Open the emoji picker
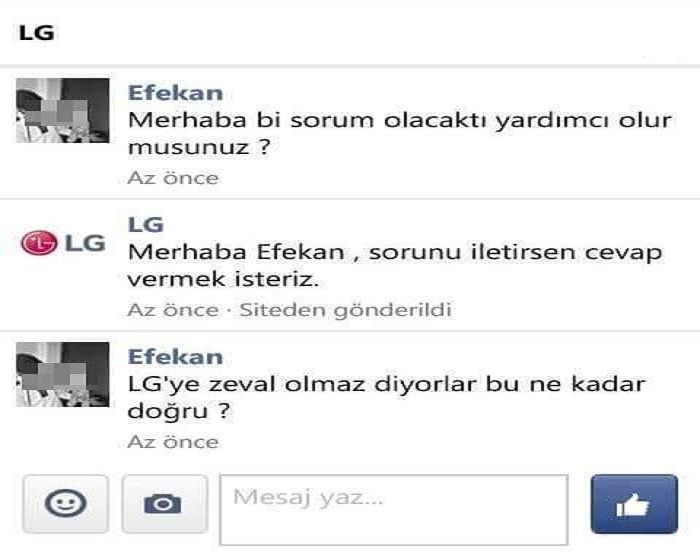 65,504
